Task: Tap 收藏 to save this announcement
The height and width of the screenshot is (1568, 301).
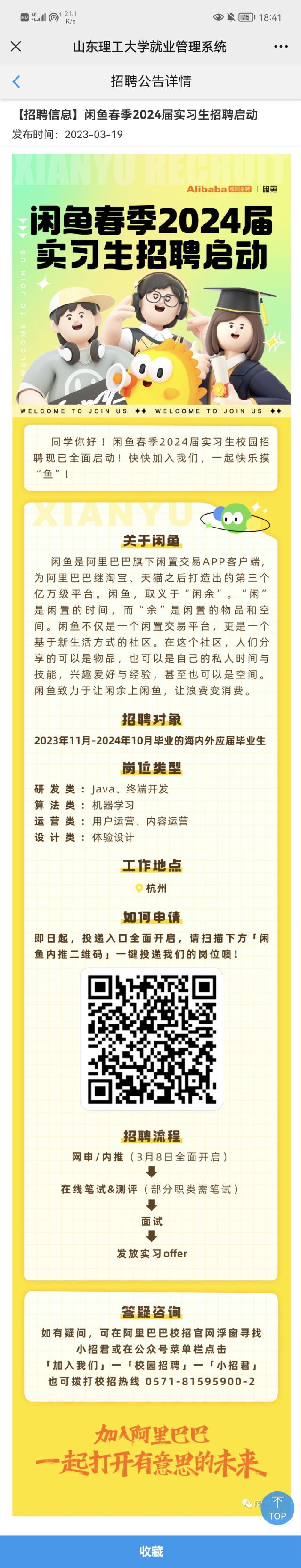Action: coord(151,1550)
